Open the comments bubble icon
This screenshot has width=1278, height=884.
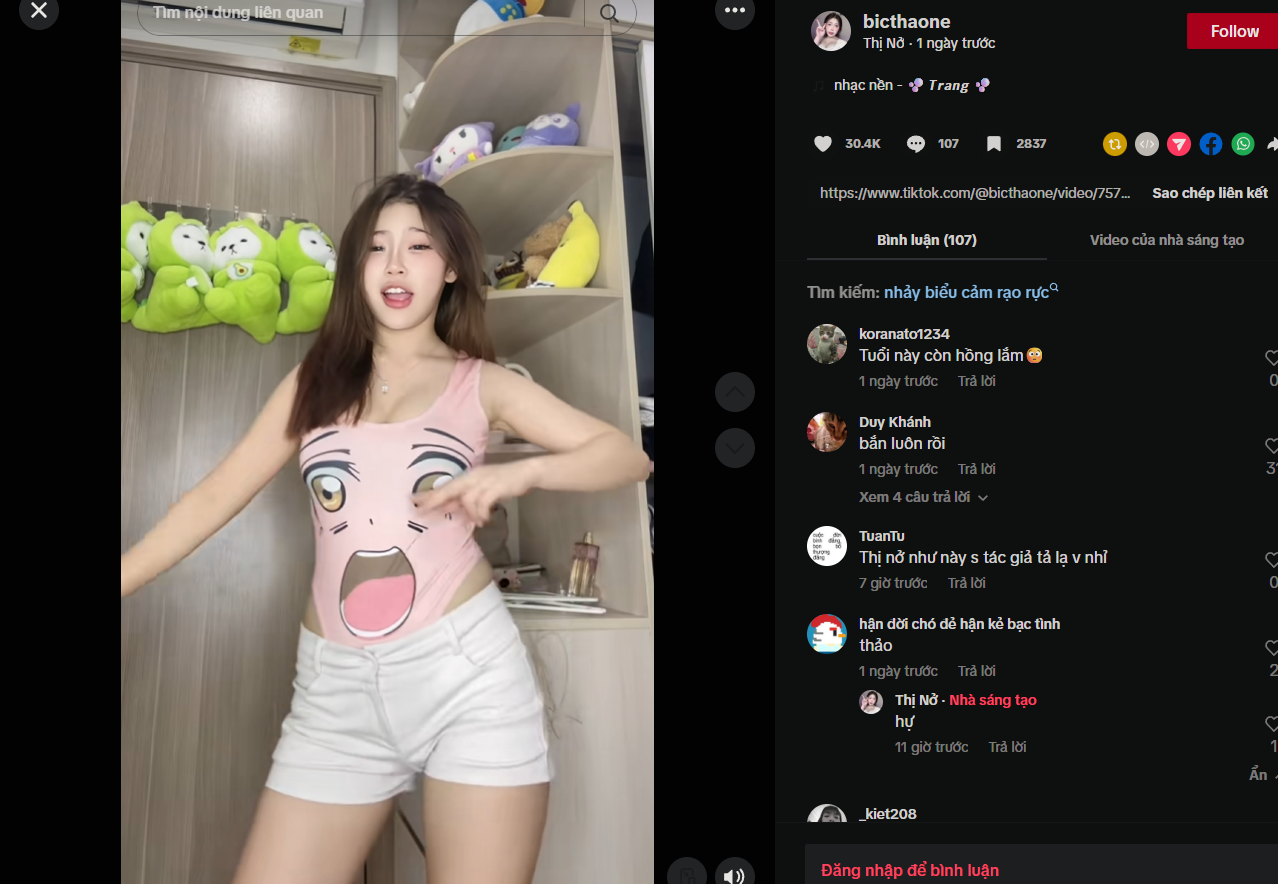916,144
